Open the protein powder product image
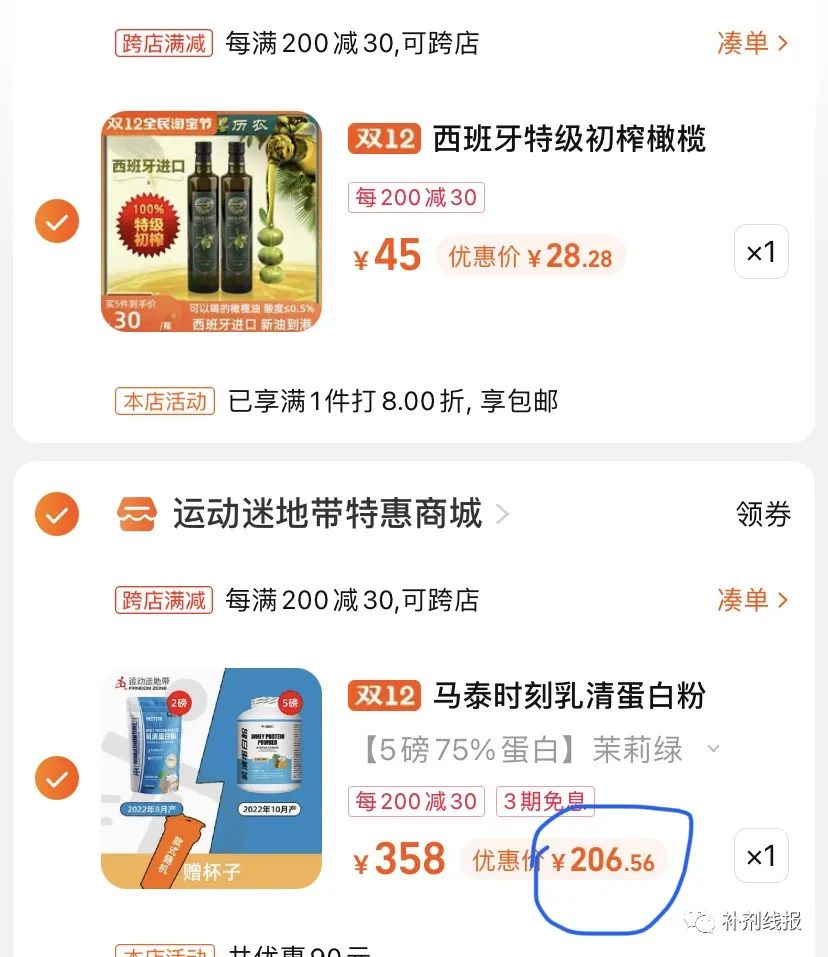Screen dimensions: 828x957 click(211, 777)
